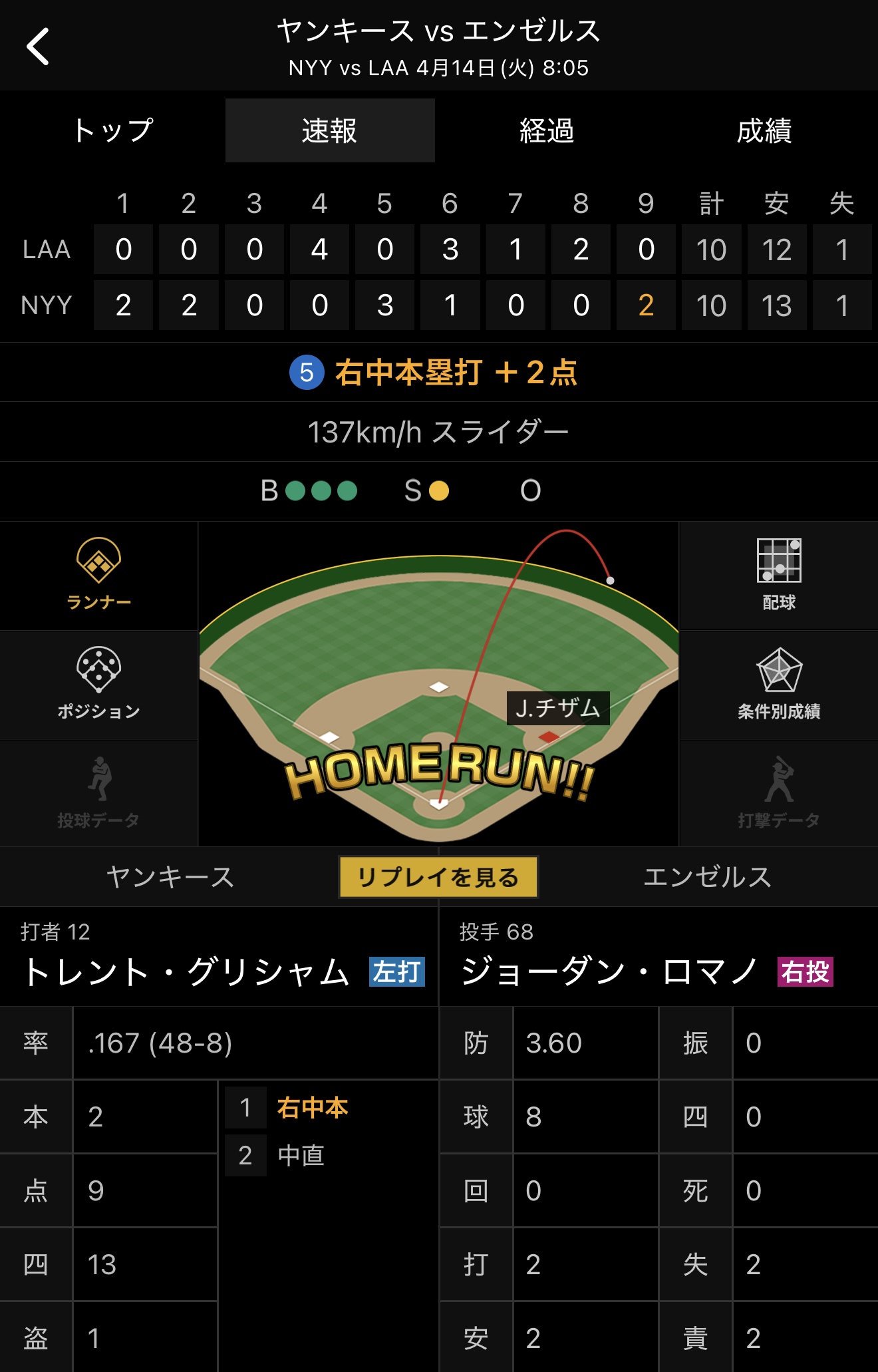Go back using the top-left arrow
878x1372 pixels.
[x=38, y=47]
